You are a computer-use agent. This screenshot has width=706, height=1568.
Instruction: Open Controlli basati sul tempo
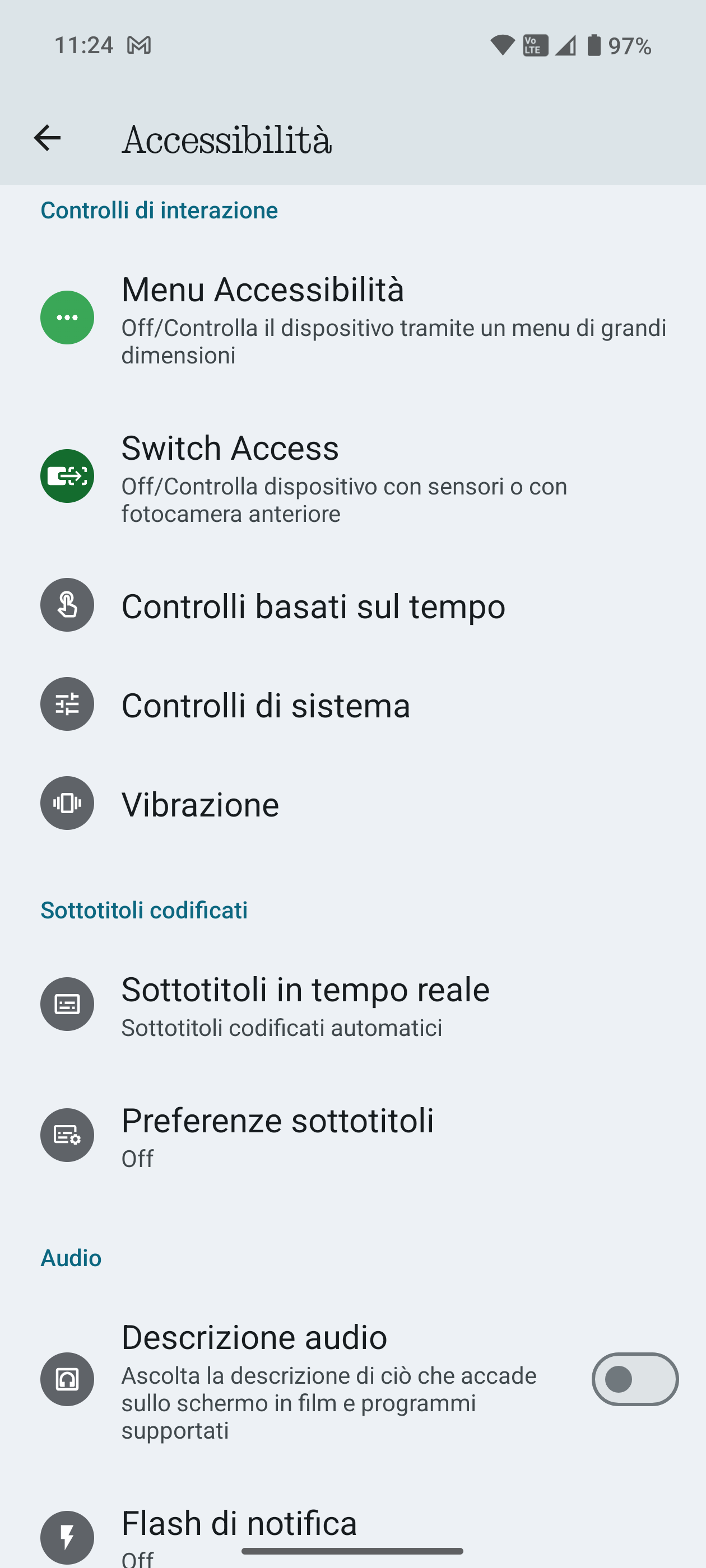[x=354, y=605]
